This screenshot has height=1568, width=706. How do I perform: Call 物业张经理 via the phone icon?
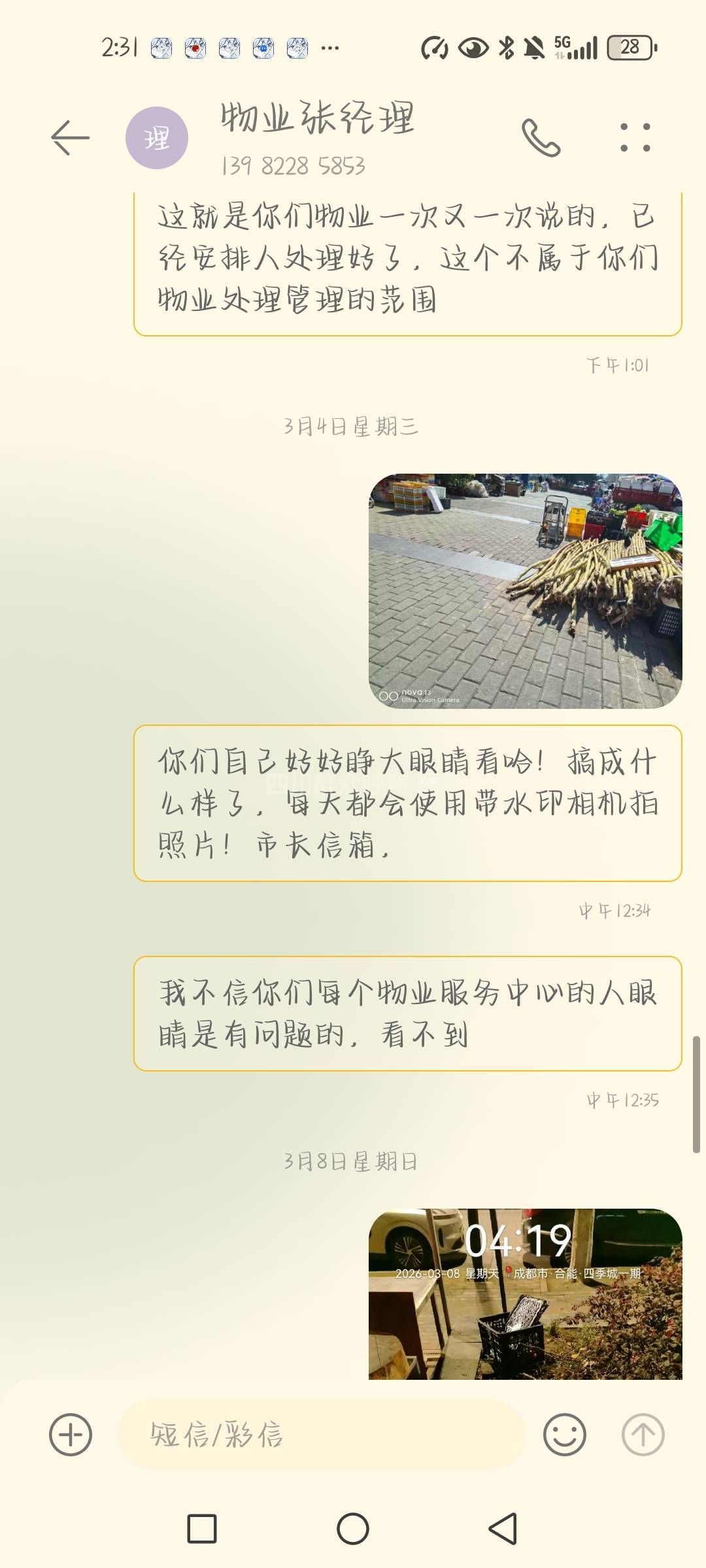541,138
